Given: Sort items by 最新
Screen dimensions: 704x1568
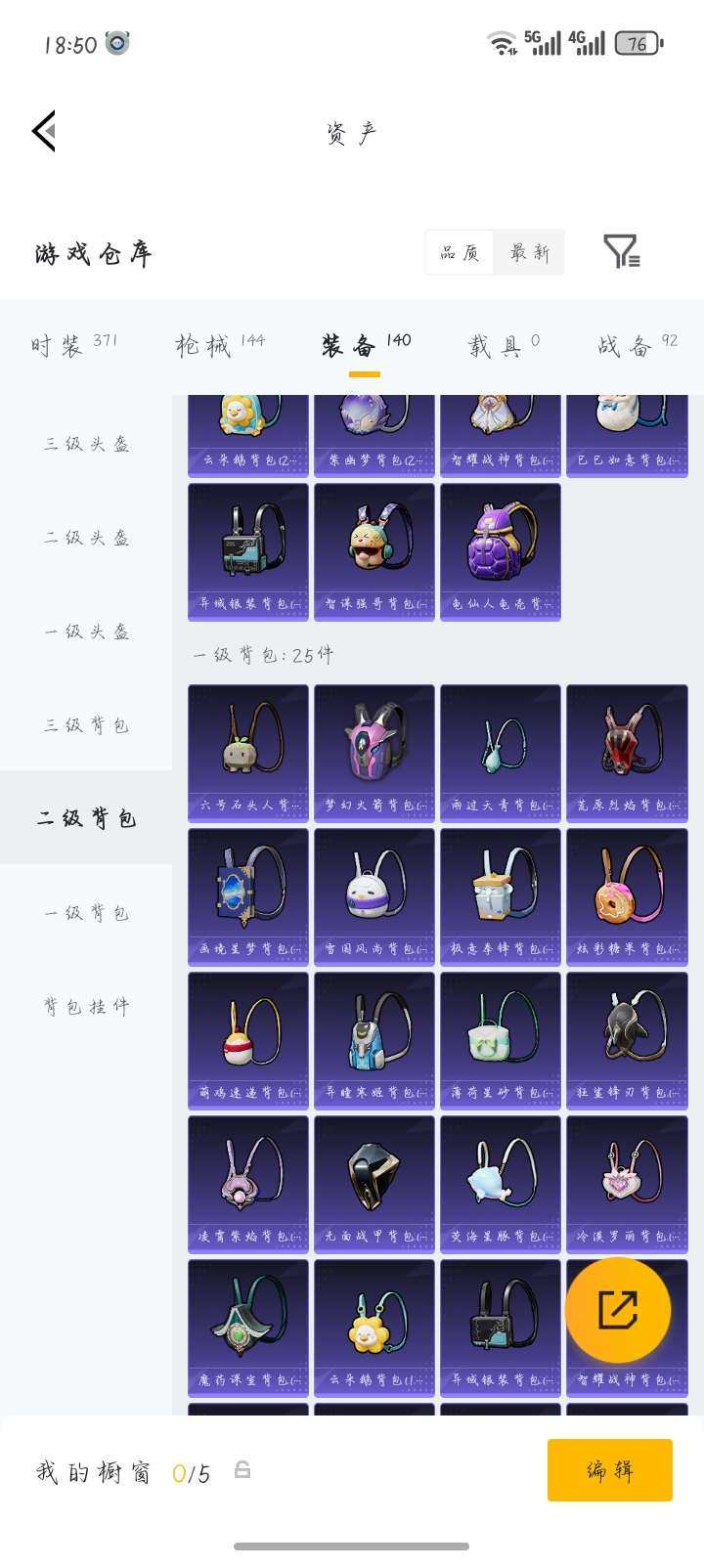Looking at the screenshot, I should tap(529, 253).
